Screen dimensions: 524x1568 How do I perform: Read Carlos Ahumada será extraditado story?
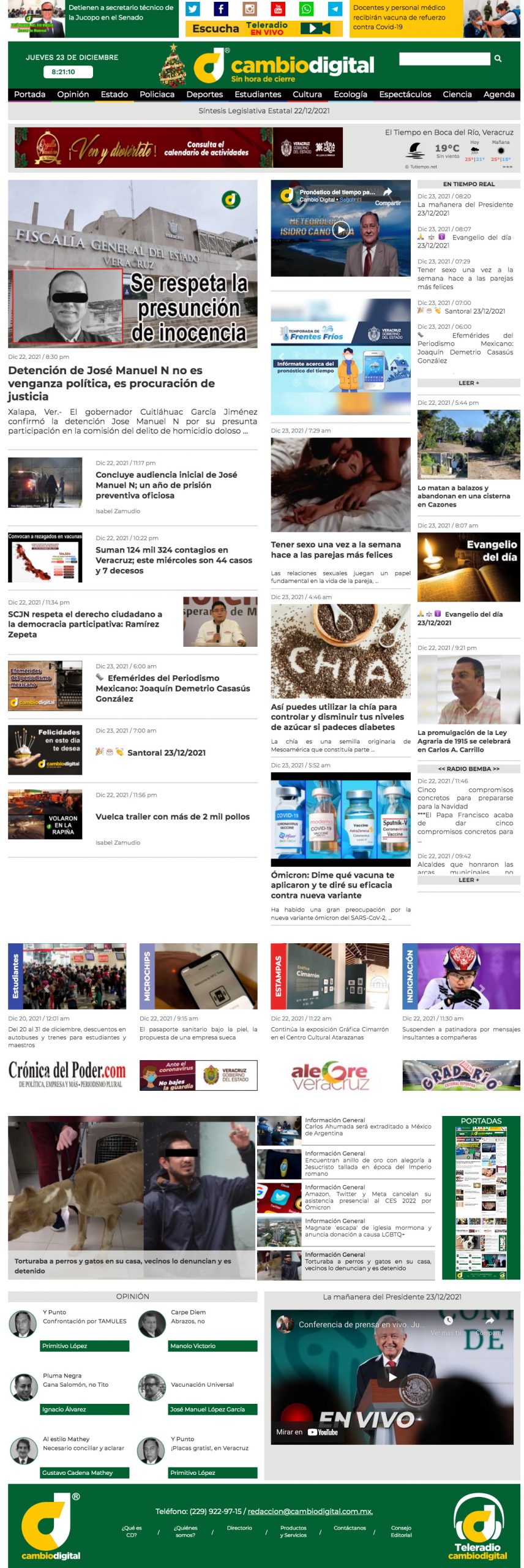coord(367,1129)
